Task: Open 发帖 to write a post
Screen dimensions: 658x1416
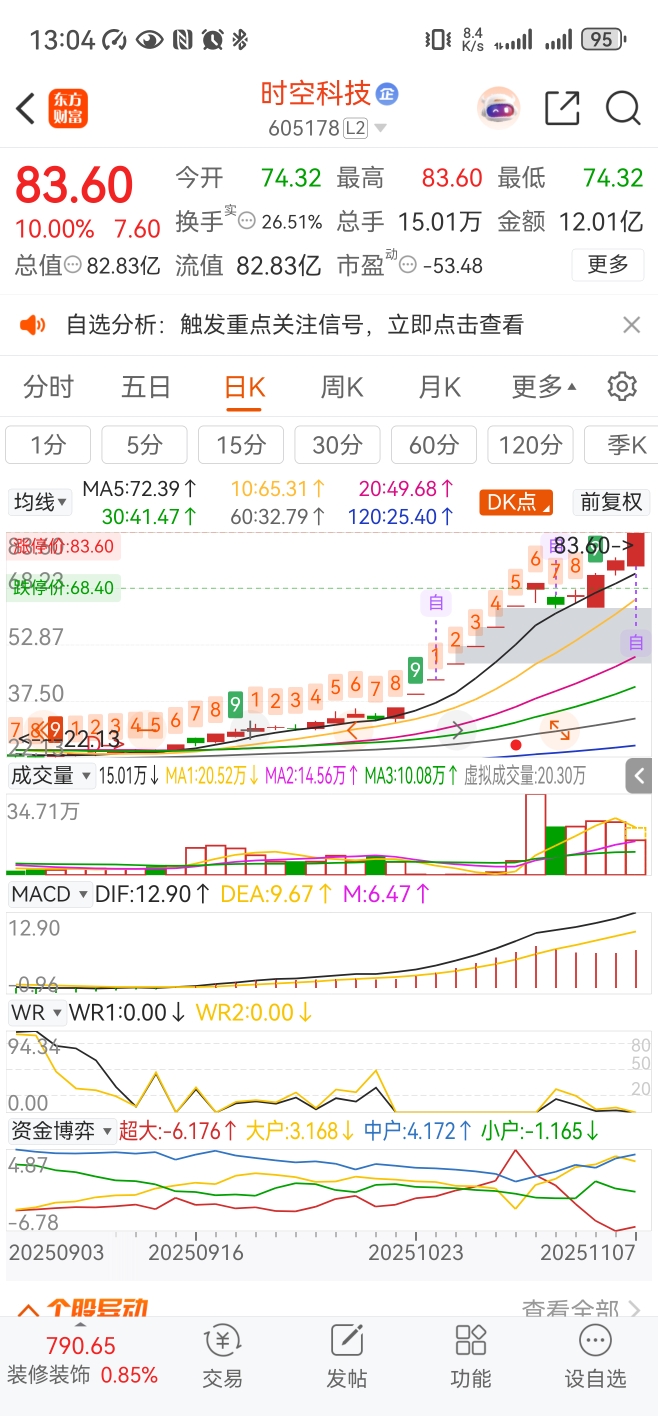Action: tap(346, 1357)
